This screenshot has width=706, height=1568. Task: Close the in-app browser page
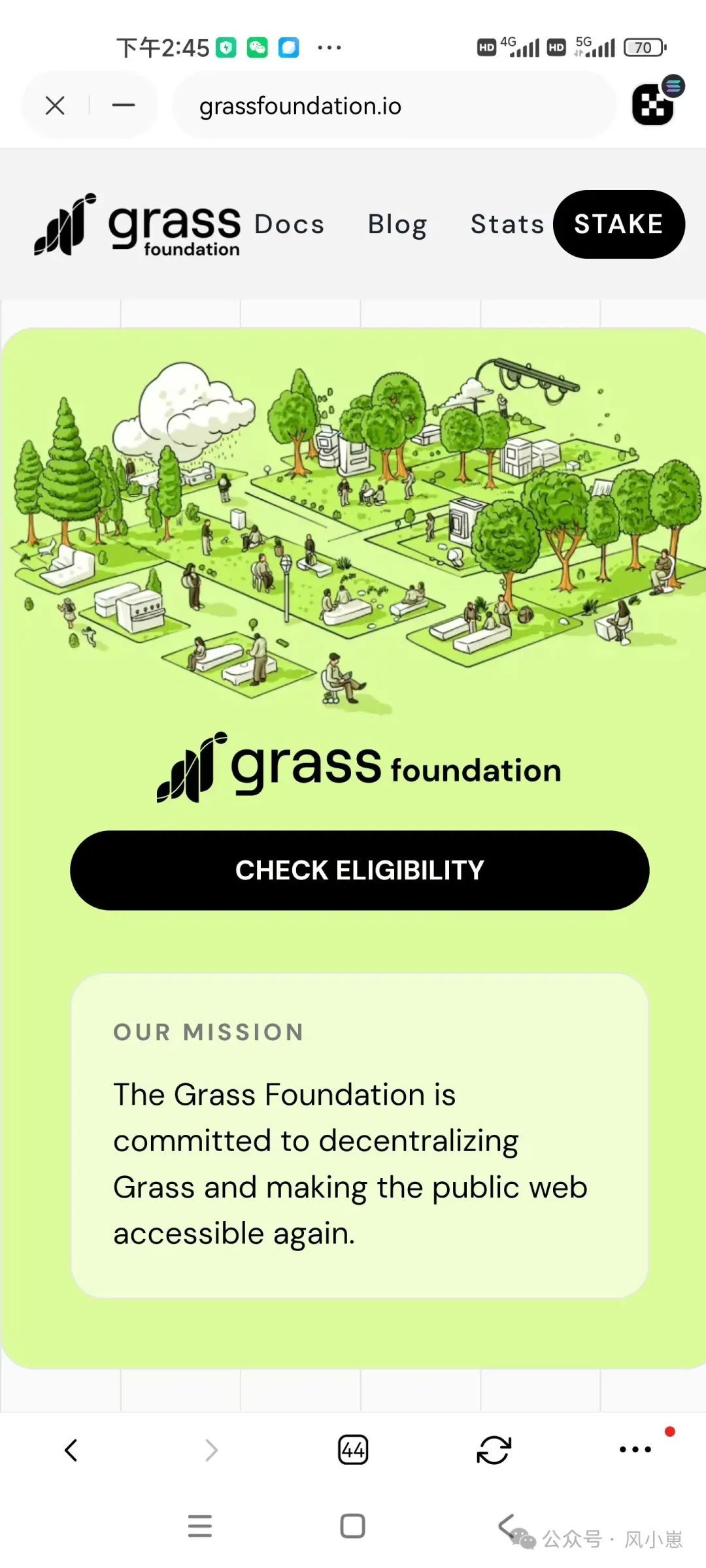55,105
